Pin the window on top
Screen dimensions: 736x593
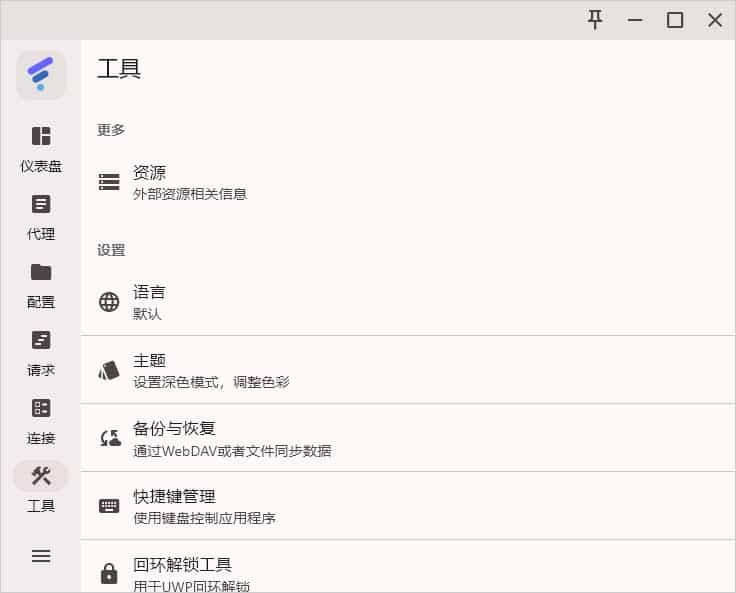coord(595,20)
